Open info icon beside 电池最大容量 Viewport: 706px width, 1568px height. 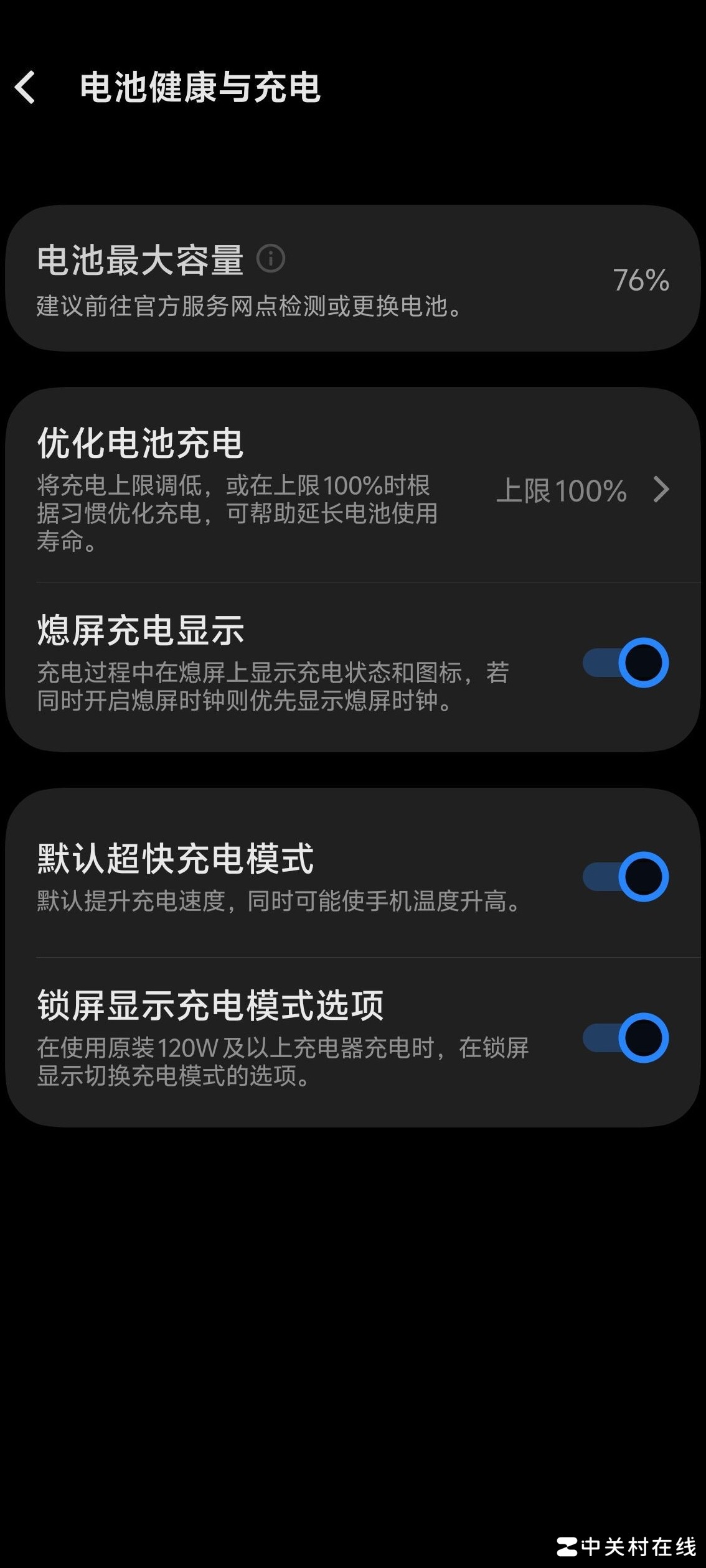(x=271, y=258)
